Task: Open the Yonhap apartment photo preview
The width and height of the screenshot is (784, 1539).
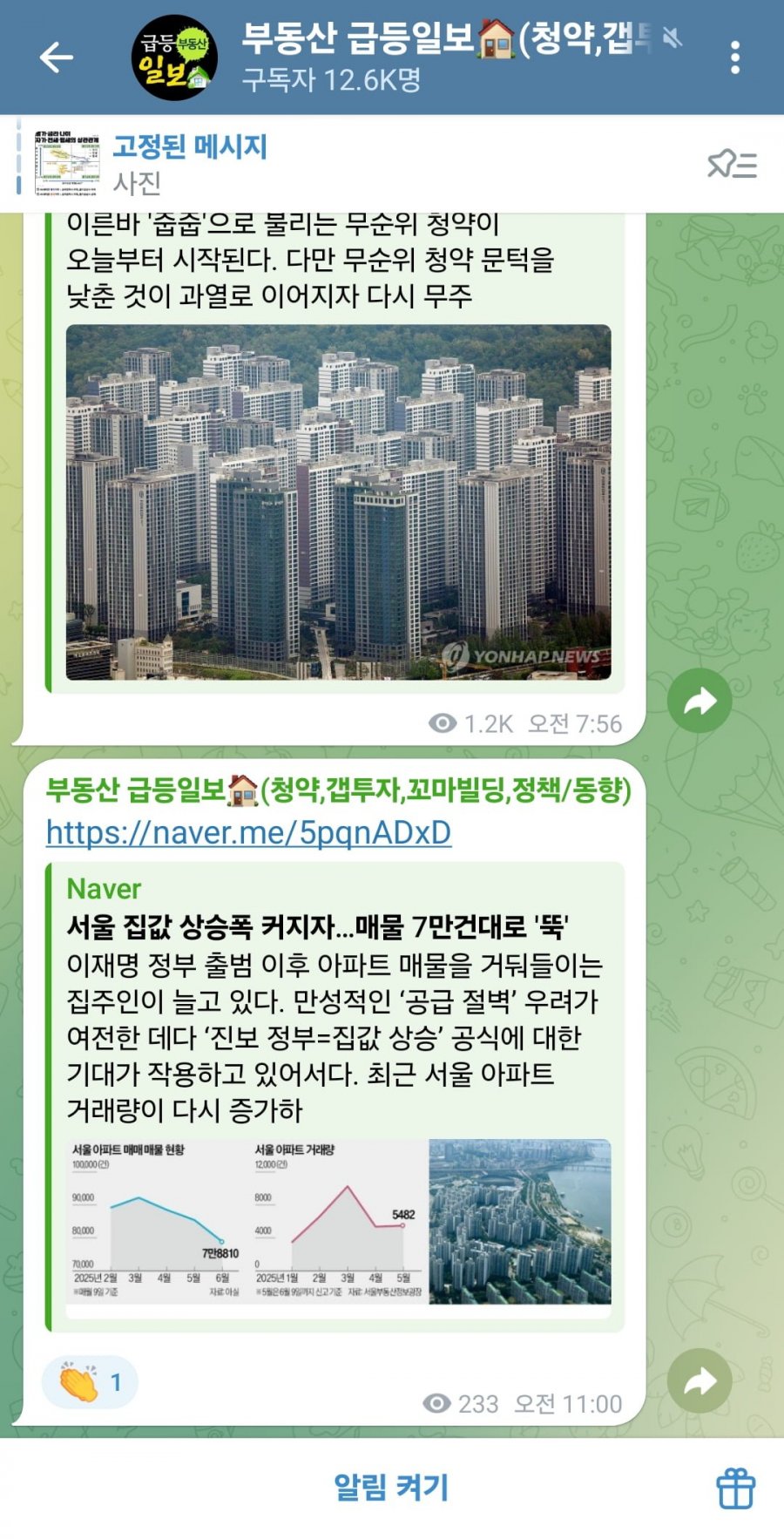Action: [x=338, y=502]
